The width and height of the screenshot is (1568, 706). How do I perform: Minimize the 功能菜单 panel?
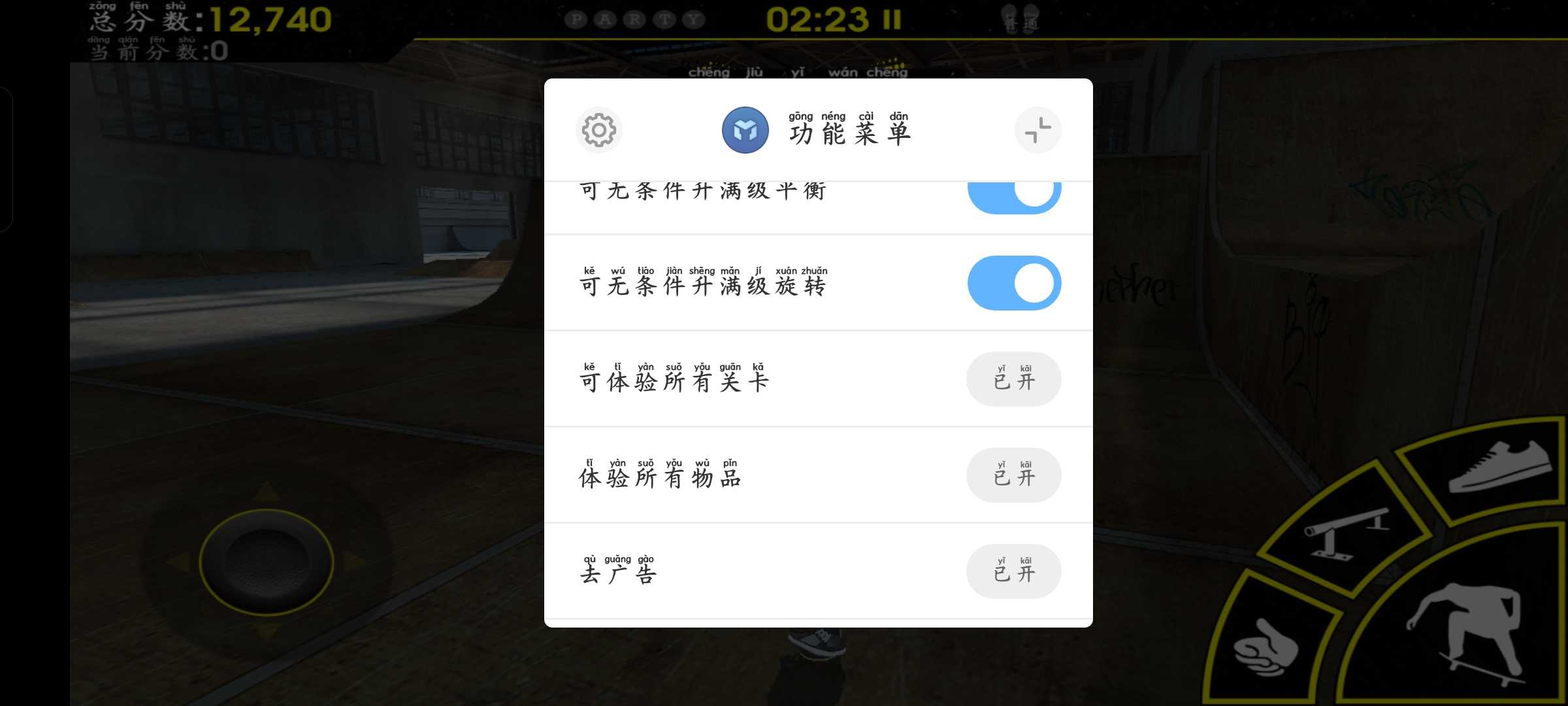(1037, 130)
